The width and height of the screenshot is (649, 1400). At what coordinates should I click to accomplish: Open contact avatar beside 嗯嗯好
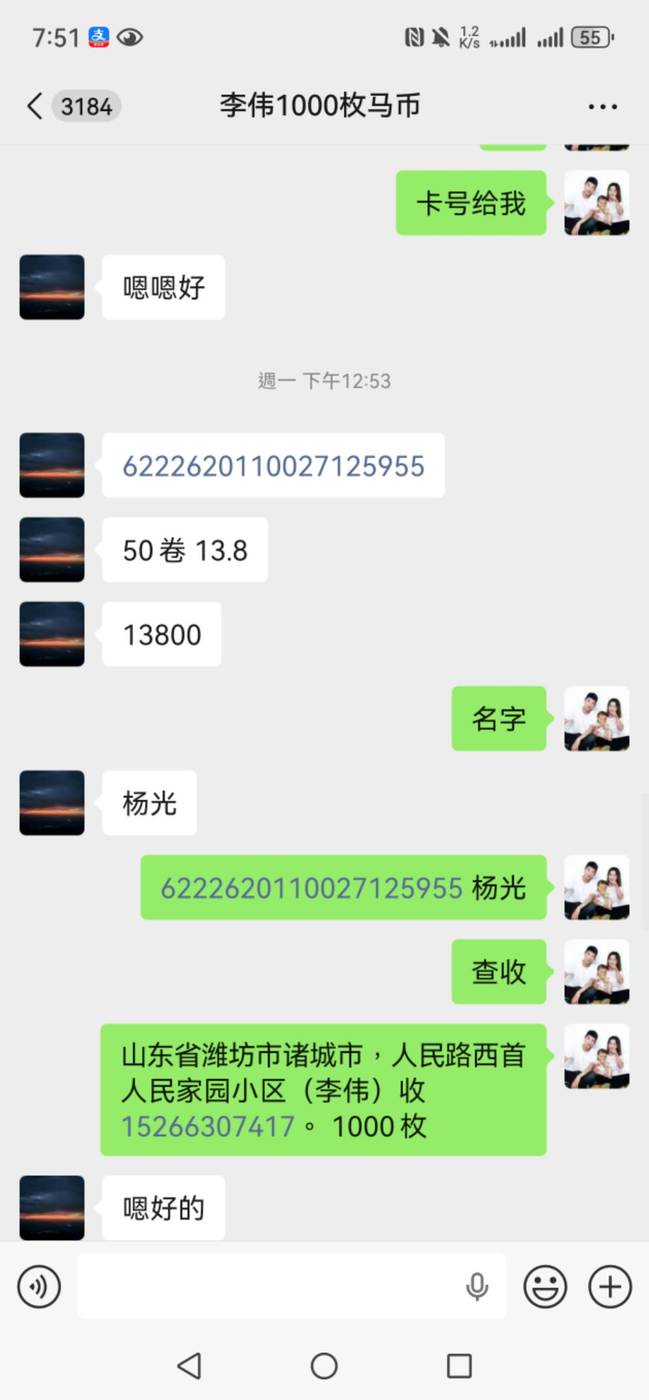pyautogui.click(x=52, y=287)
